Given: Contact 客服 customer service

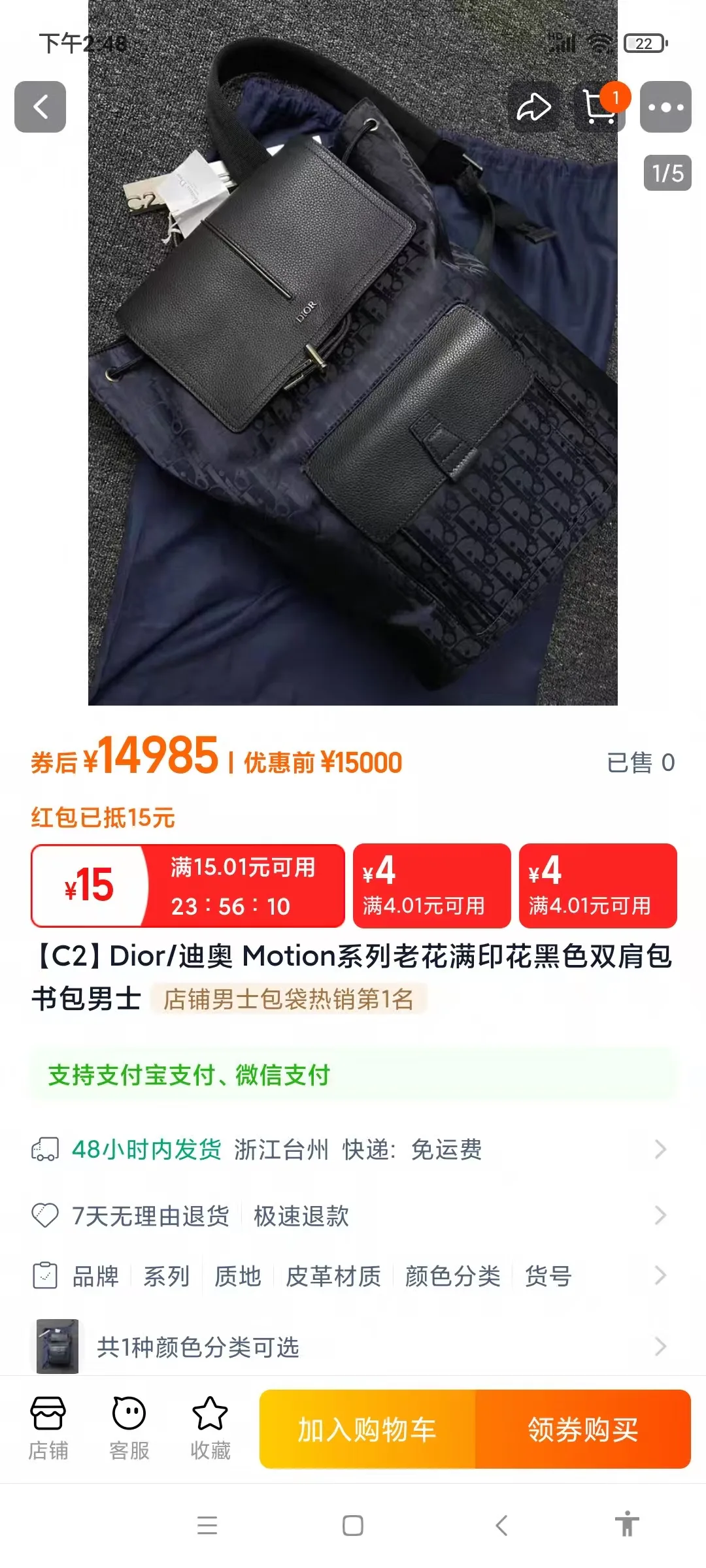Looking at the screenshot, I should [129, 1429].
